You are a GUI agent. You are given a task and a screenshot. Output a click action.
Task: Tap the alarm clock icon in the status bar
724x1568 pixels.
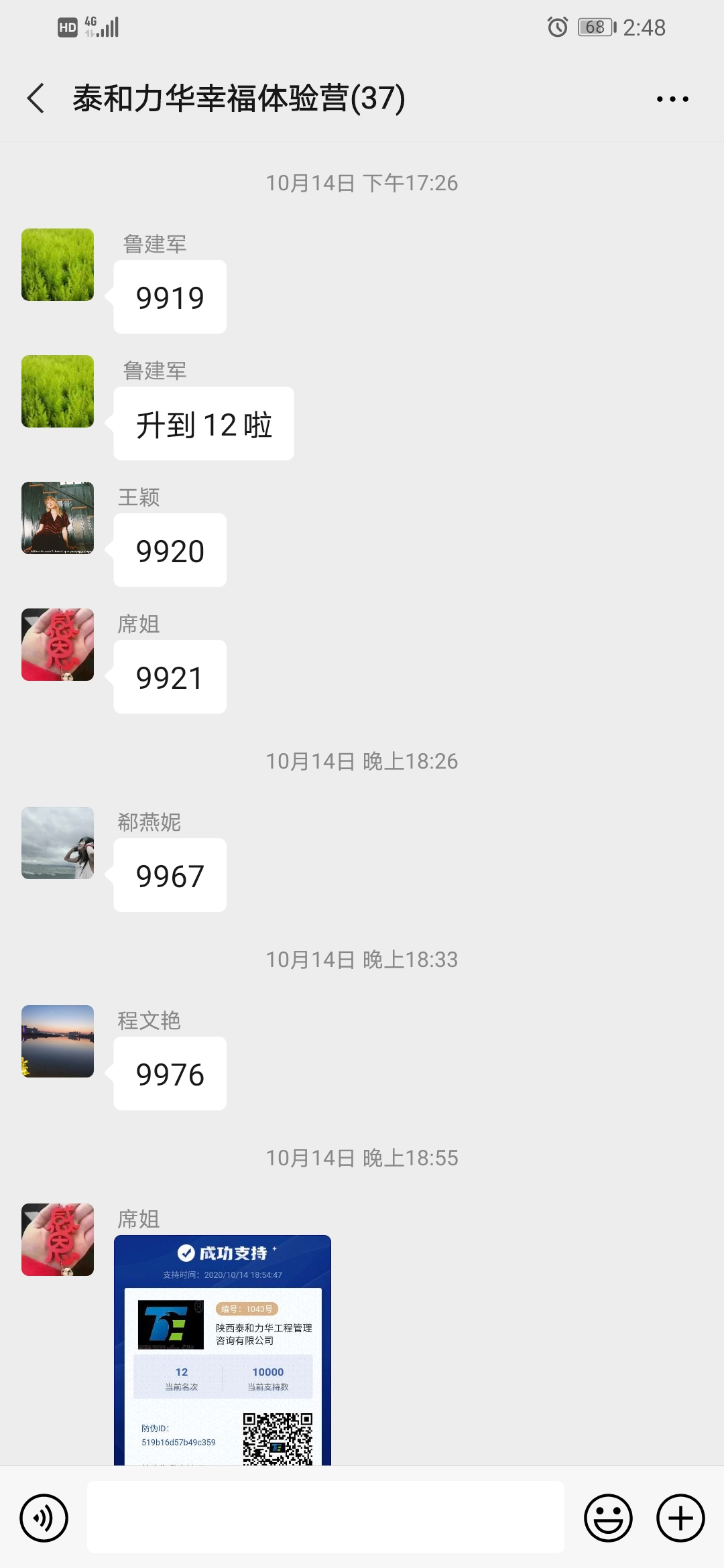[558, 26]
